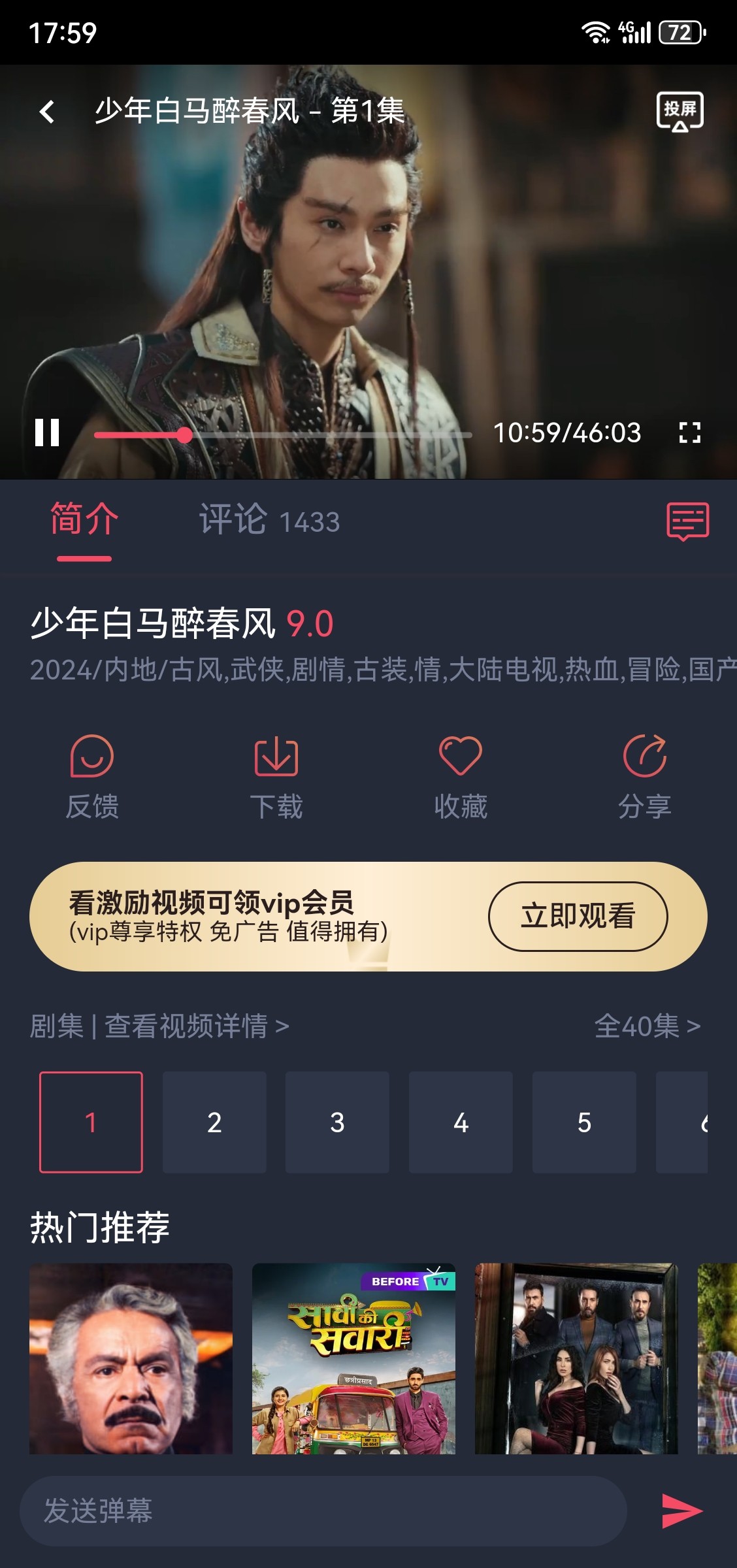The height and width of the screenshot is (1568, 737).
Task: Pause the playing video
Action: pos(47,433)
